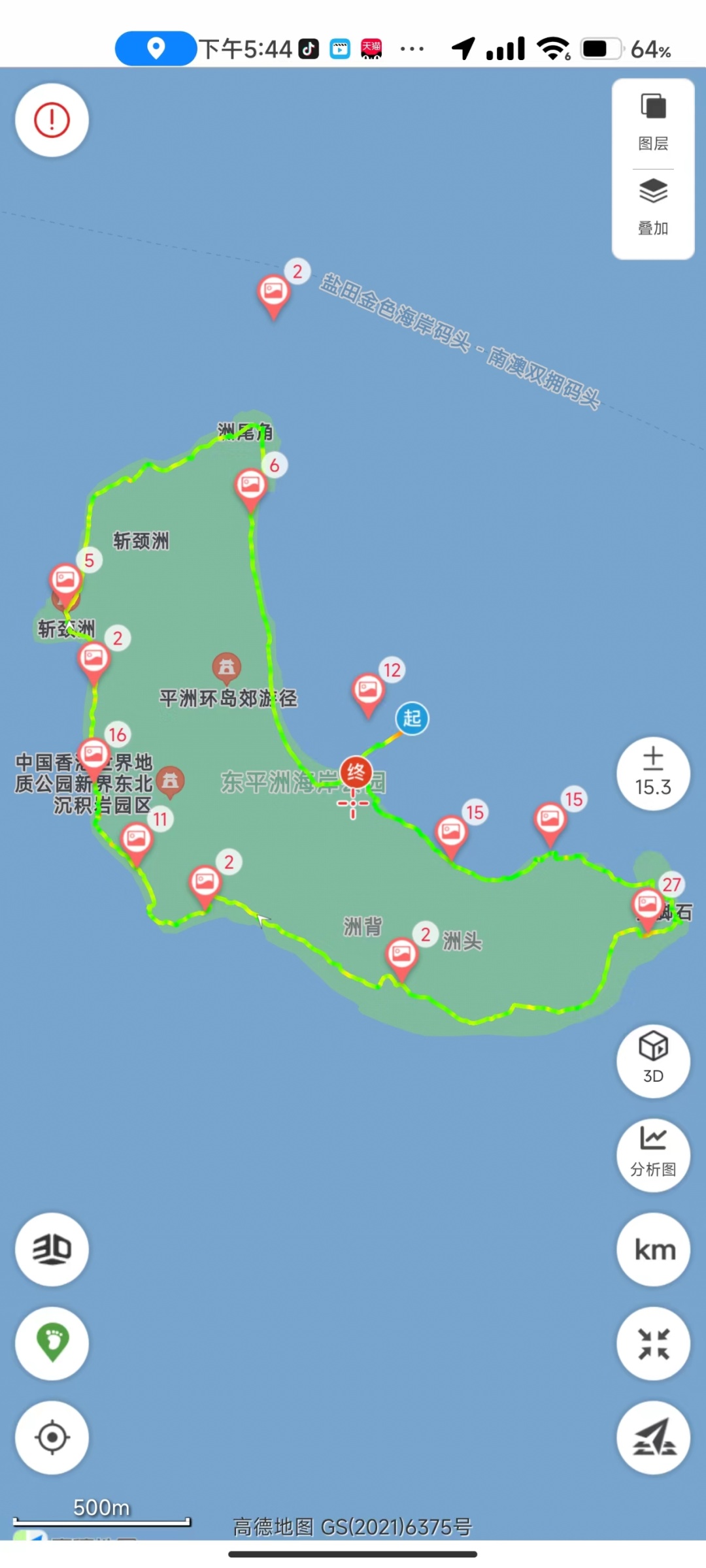Tap the stylized 3D terrain button

pyautogui.click(x=52, y=1249)
